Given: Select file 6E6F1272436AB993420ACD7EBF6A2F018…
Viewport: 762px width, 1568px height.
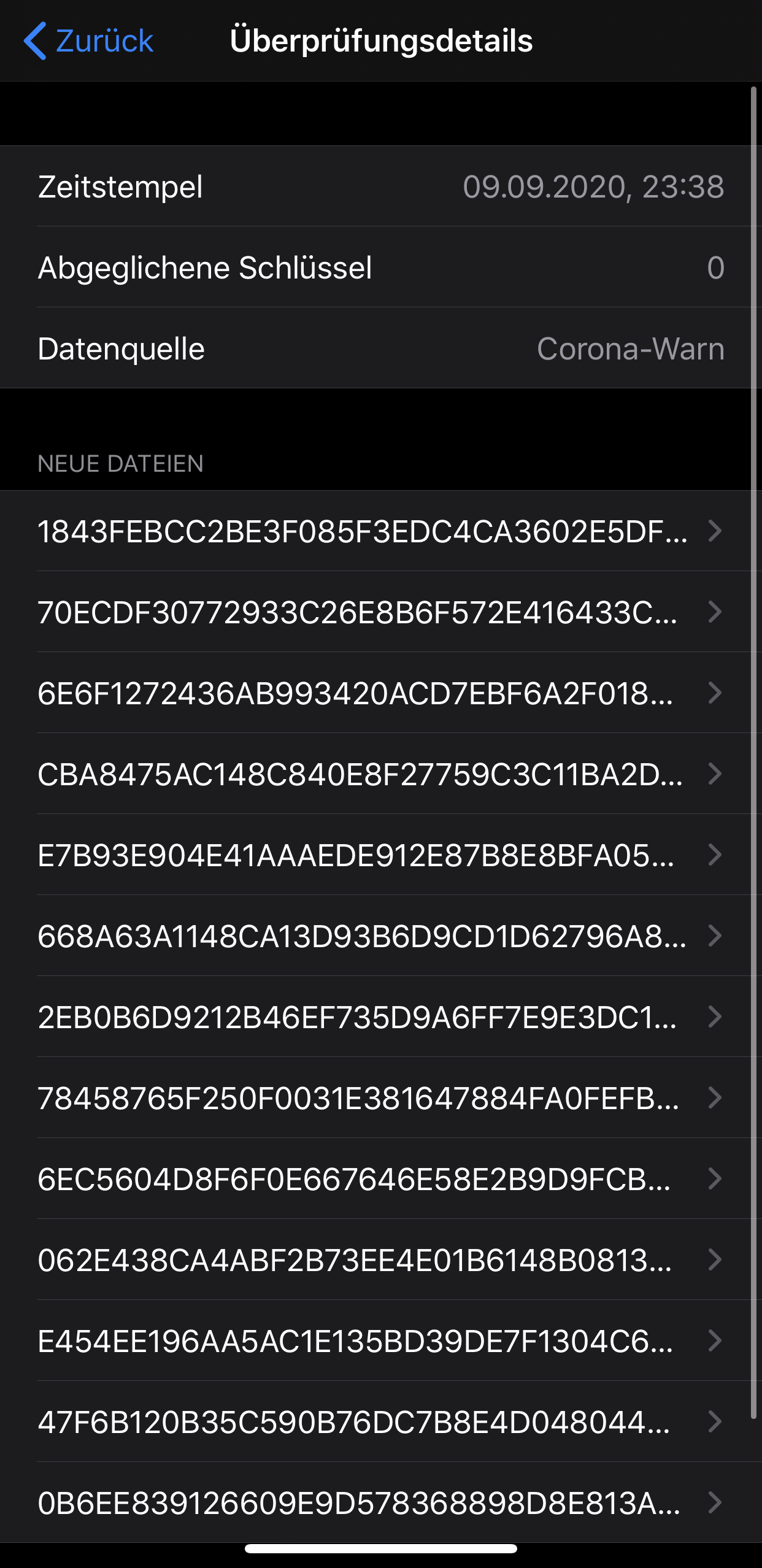Looking at the screenshot, I should pos(380,693).
